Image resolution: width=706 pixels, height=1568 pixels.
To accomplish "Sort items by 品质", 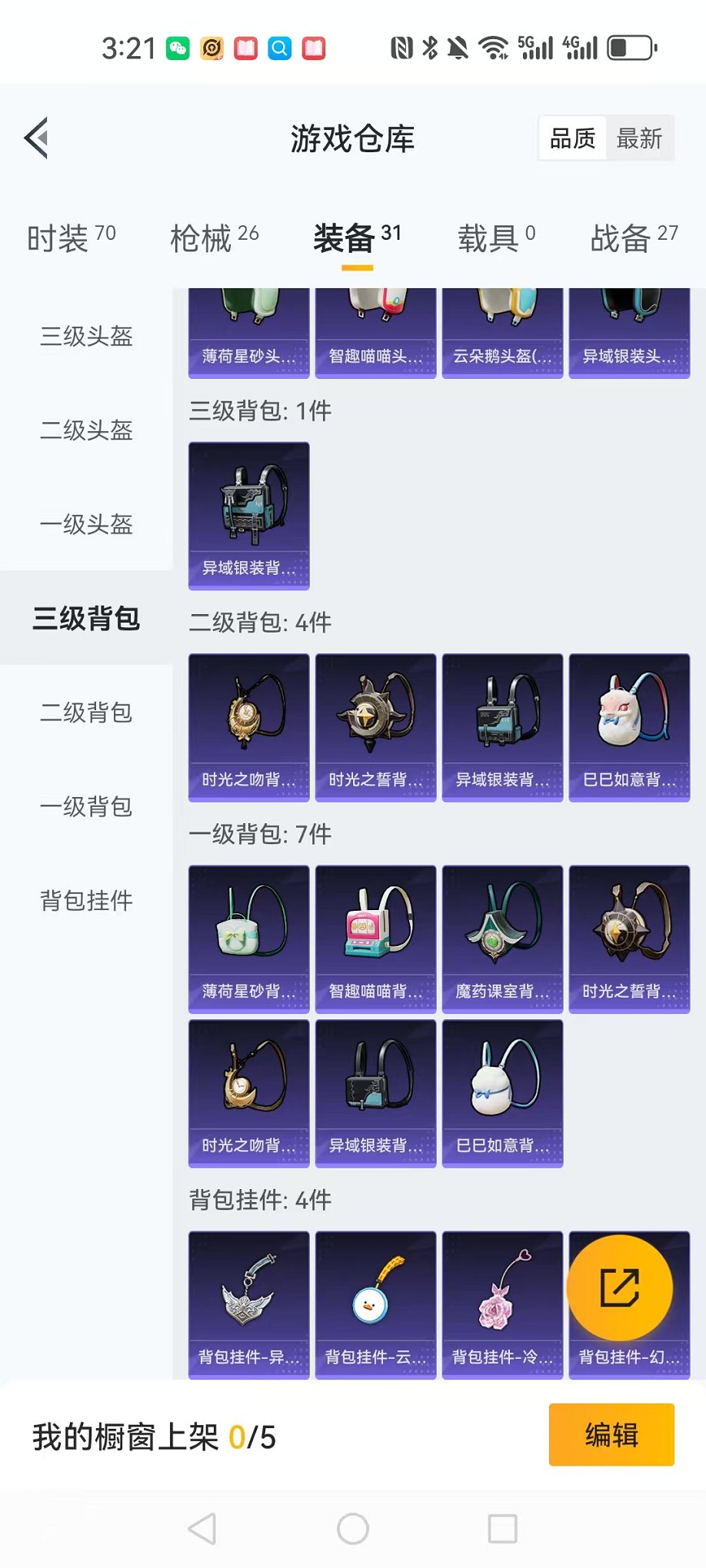I will tap(572, 138).
